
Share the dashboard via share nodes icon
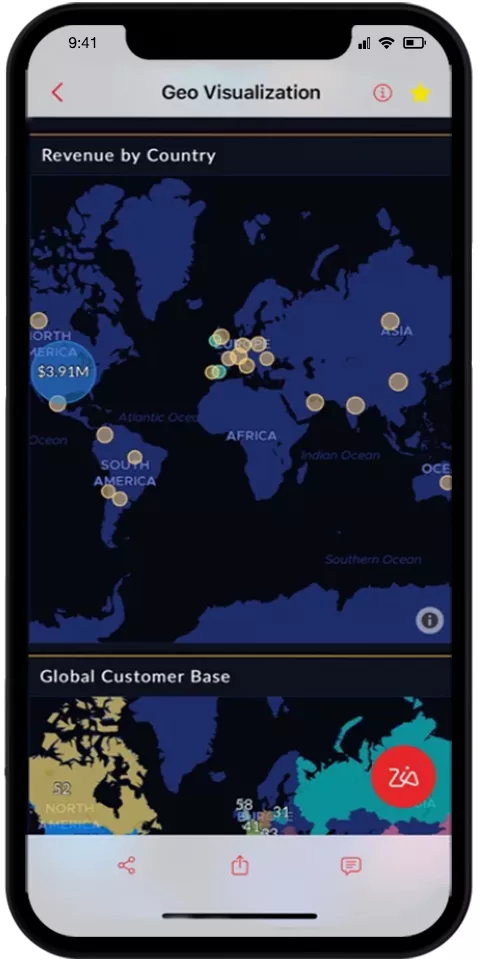(127, 865)
